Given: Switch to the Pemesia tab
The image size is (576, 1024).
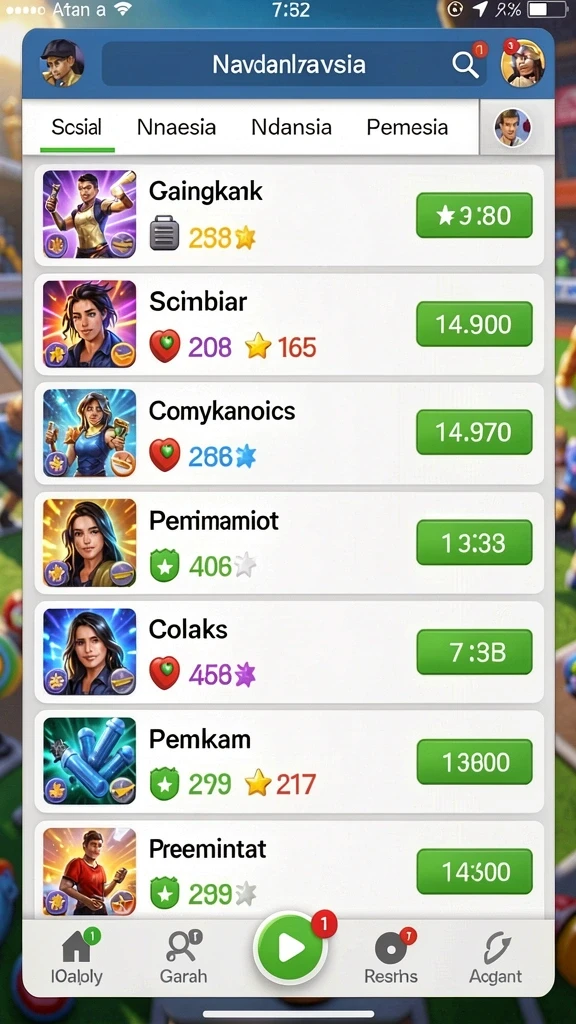Looking at the screenshot, I should (407, 127).
